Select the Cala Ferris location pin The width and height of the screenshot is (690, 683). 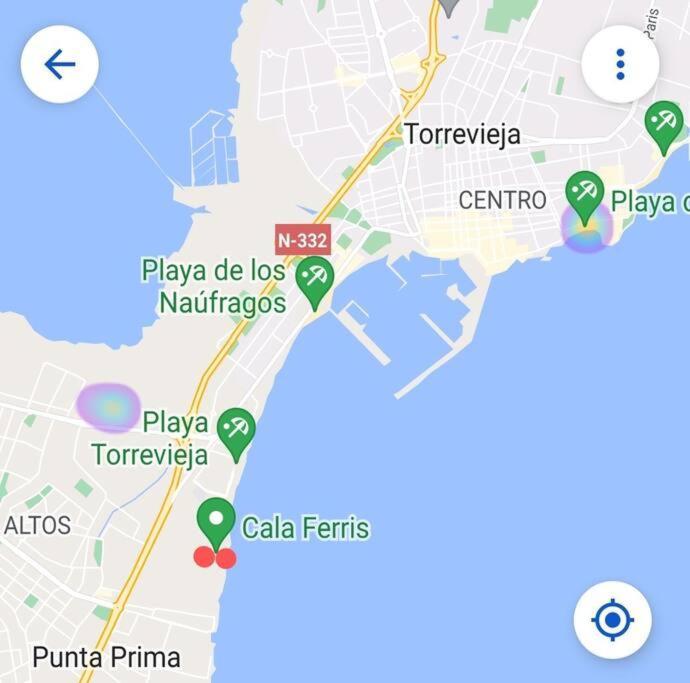(x=215, y=520)
